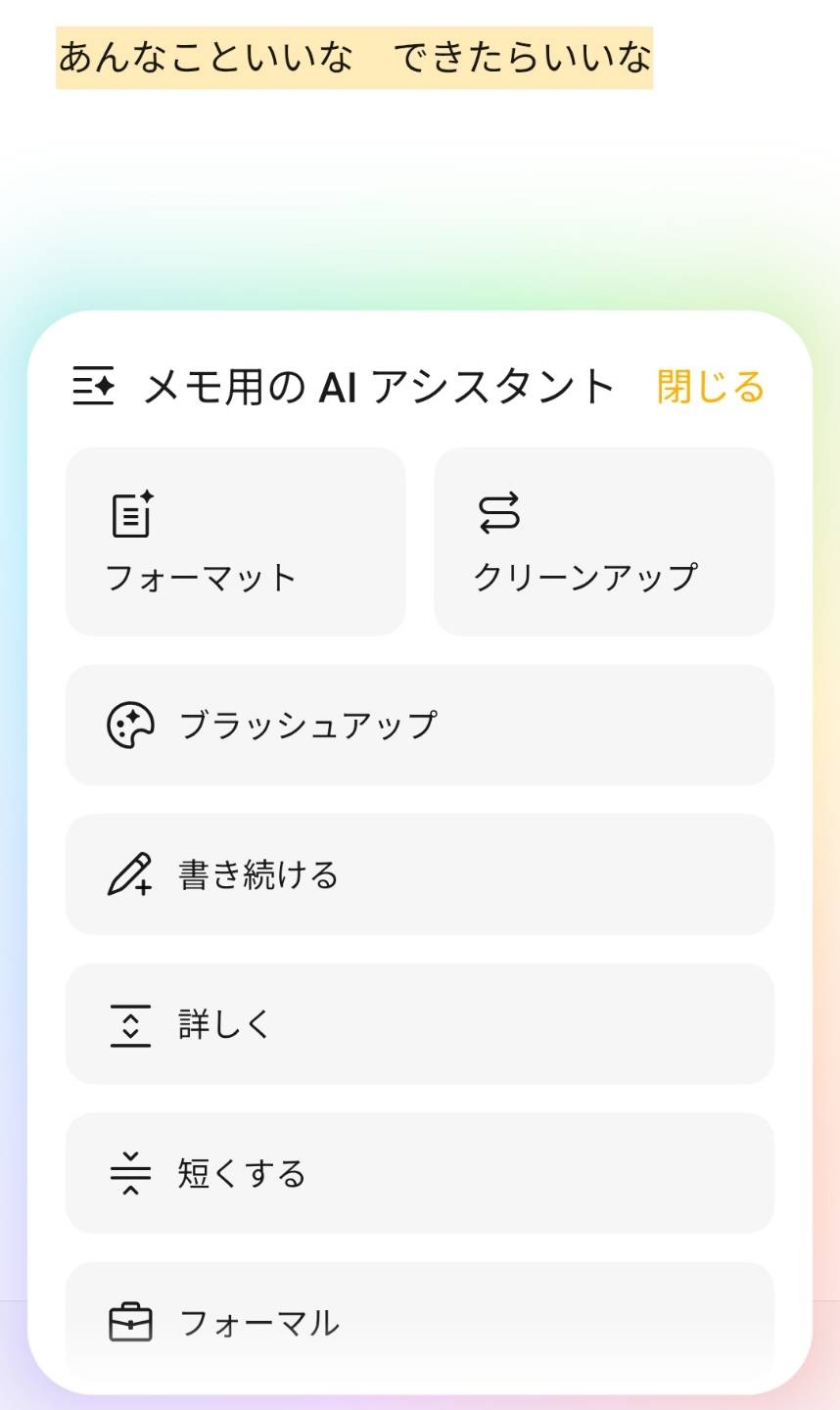Choose クリーンアップ to clean up text
The image size is (840, 1410).
point(603,541)
